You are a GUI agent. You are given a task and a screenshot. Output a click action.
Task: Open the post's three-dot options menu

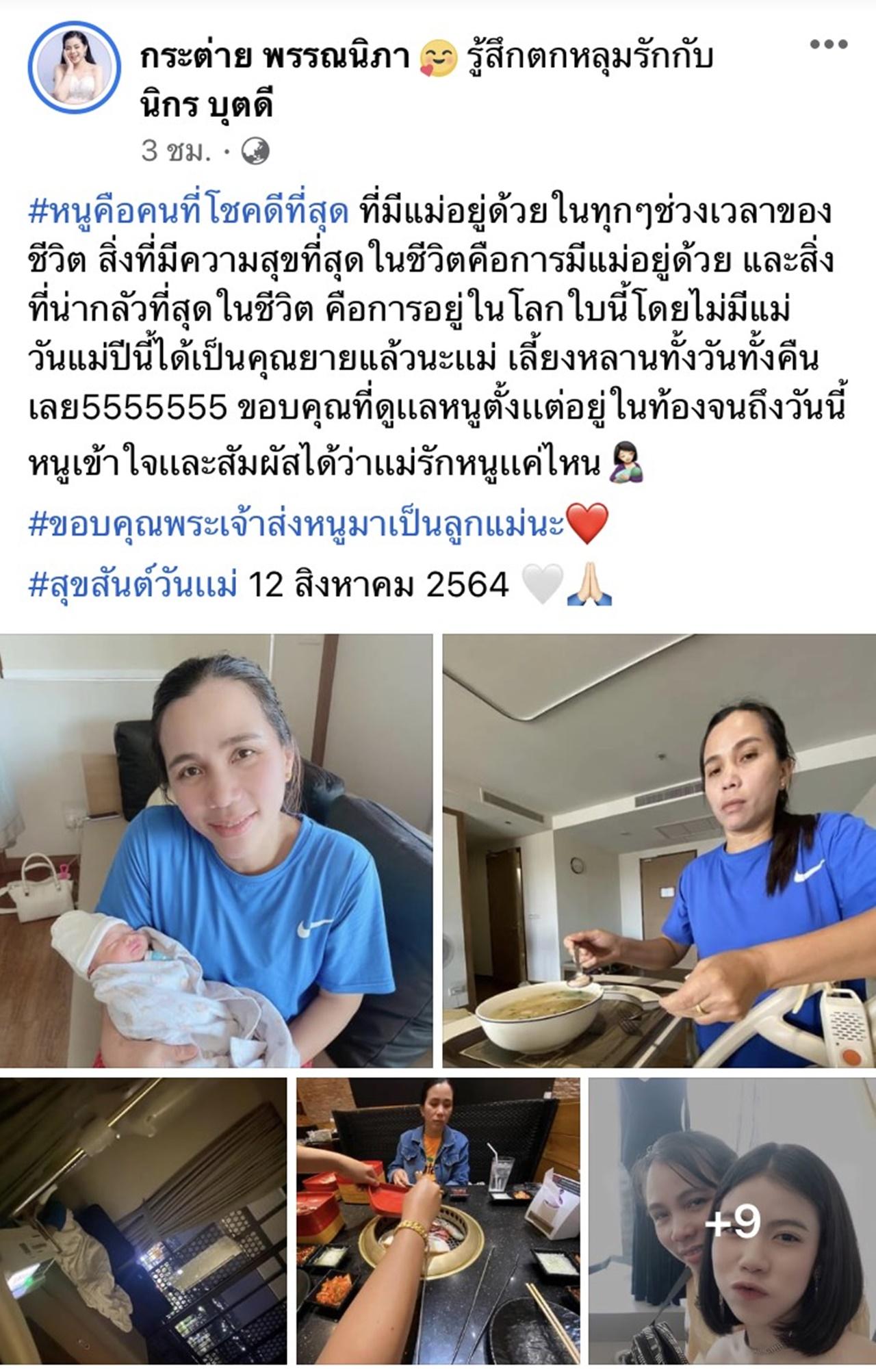coord(829,44)
